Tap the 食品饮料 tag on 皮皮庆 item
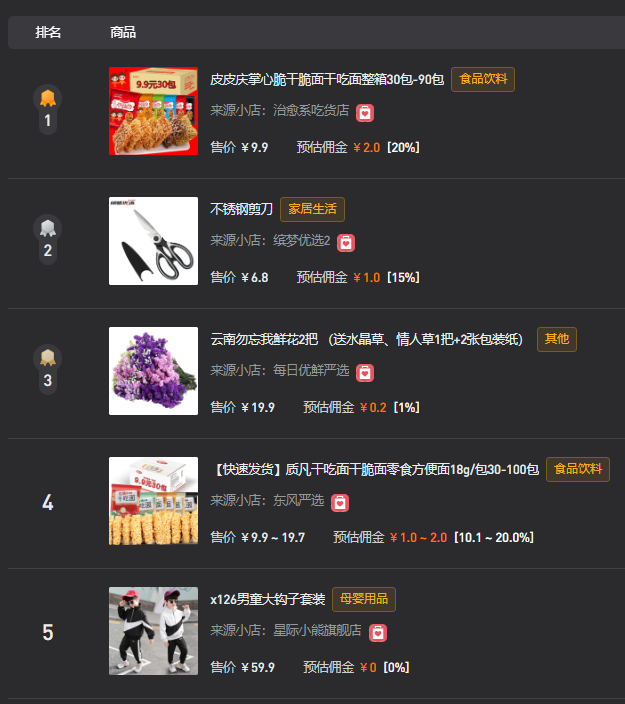 pos(483,79)
